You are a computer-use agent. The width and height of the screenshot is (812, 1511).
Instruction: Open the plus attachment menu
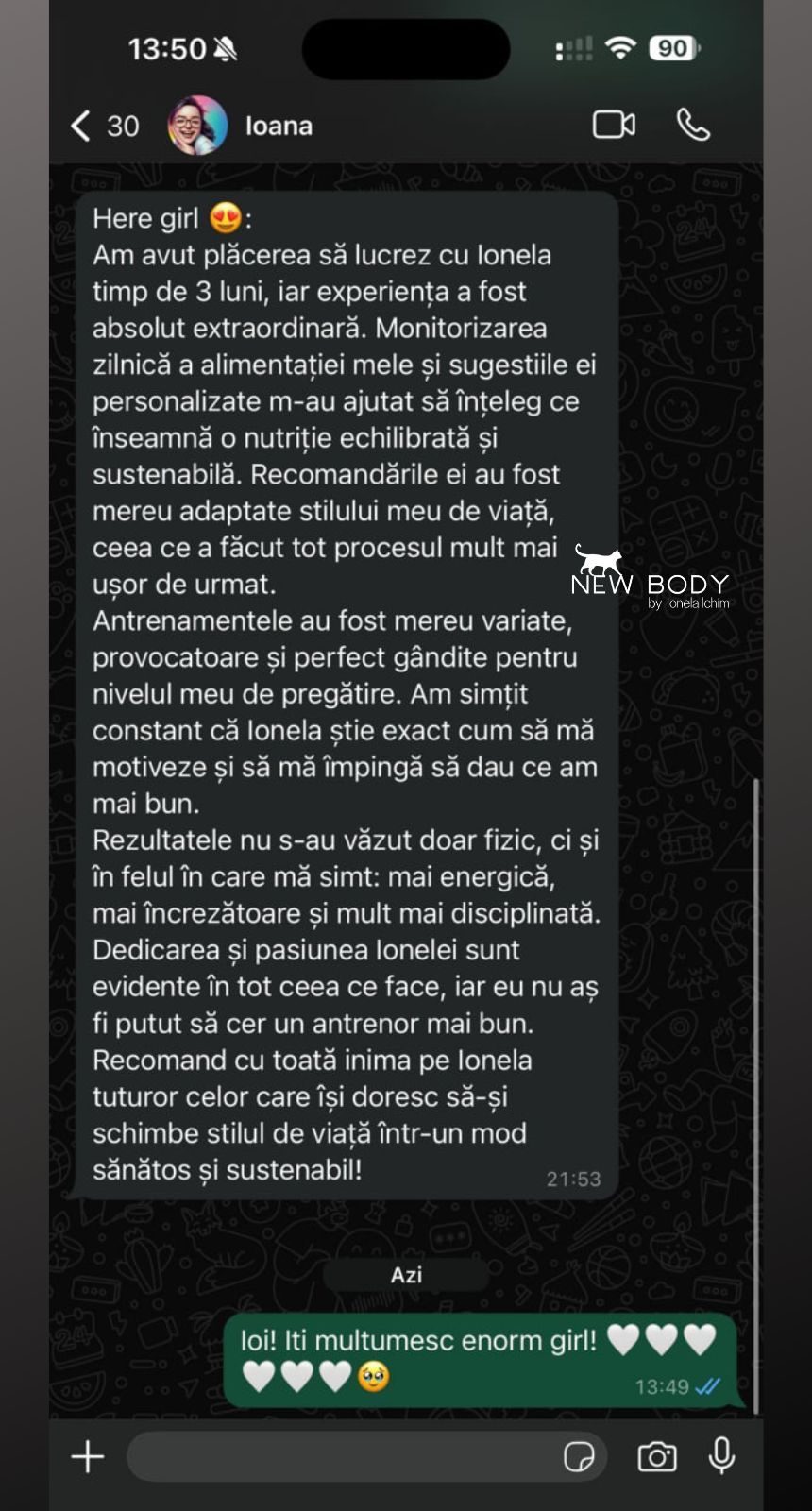click(88, 1456)
